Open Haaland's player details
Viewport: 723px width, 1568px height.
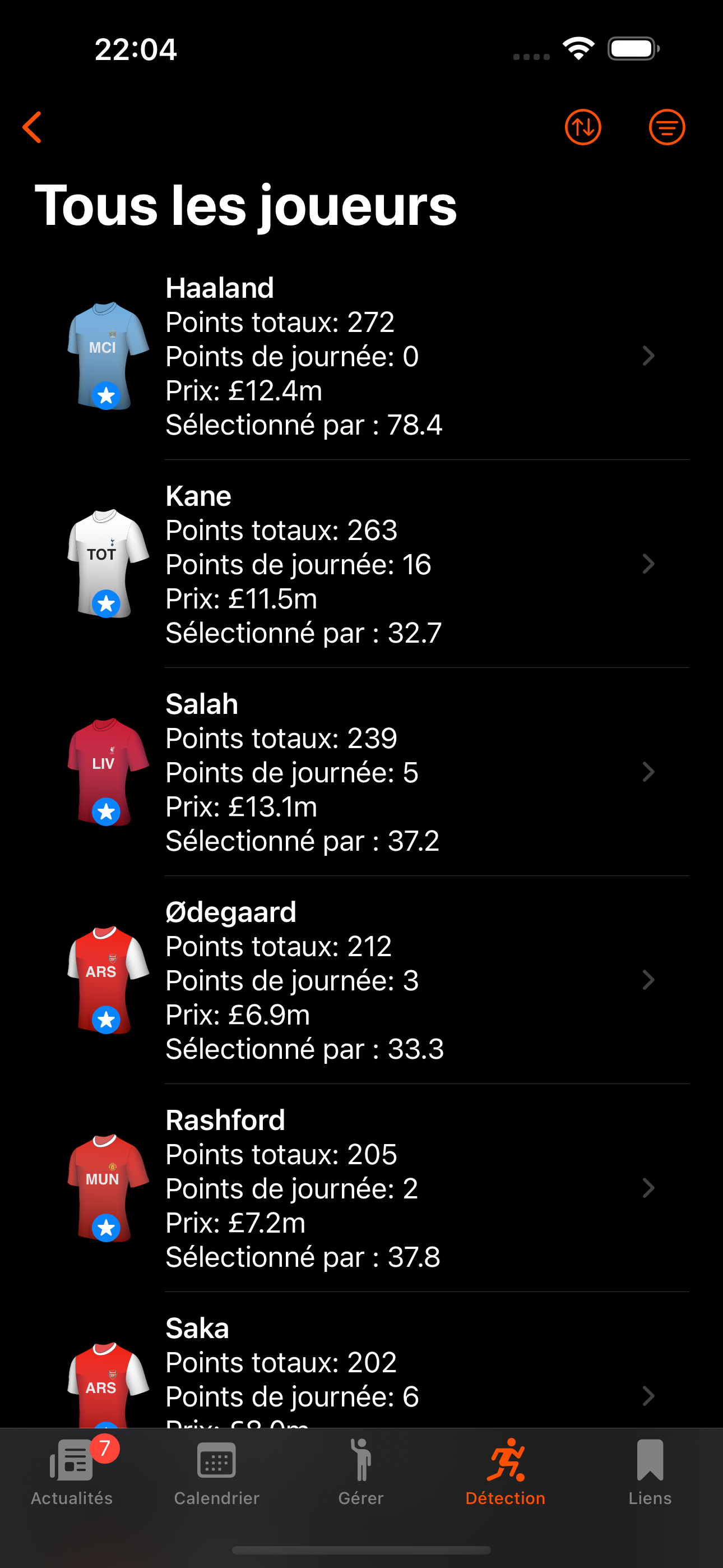click(x=365, y=356)
